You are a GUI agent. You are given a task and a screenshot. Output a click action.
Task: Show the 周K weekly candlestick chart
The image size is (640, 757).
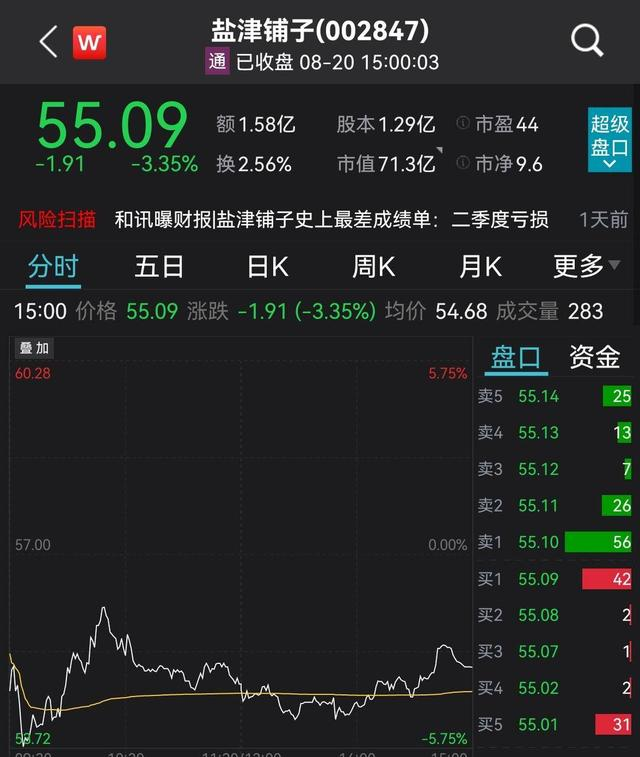point(373,267)
